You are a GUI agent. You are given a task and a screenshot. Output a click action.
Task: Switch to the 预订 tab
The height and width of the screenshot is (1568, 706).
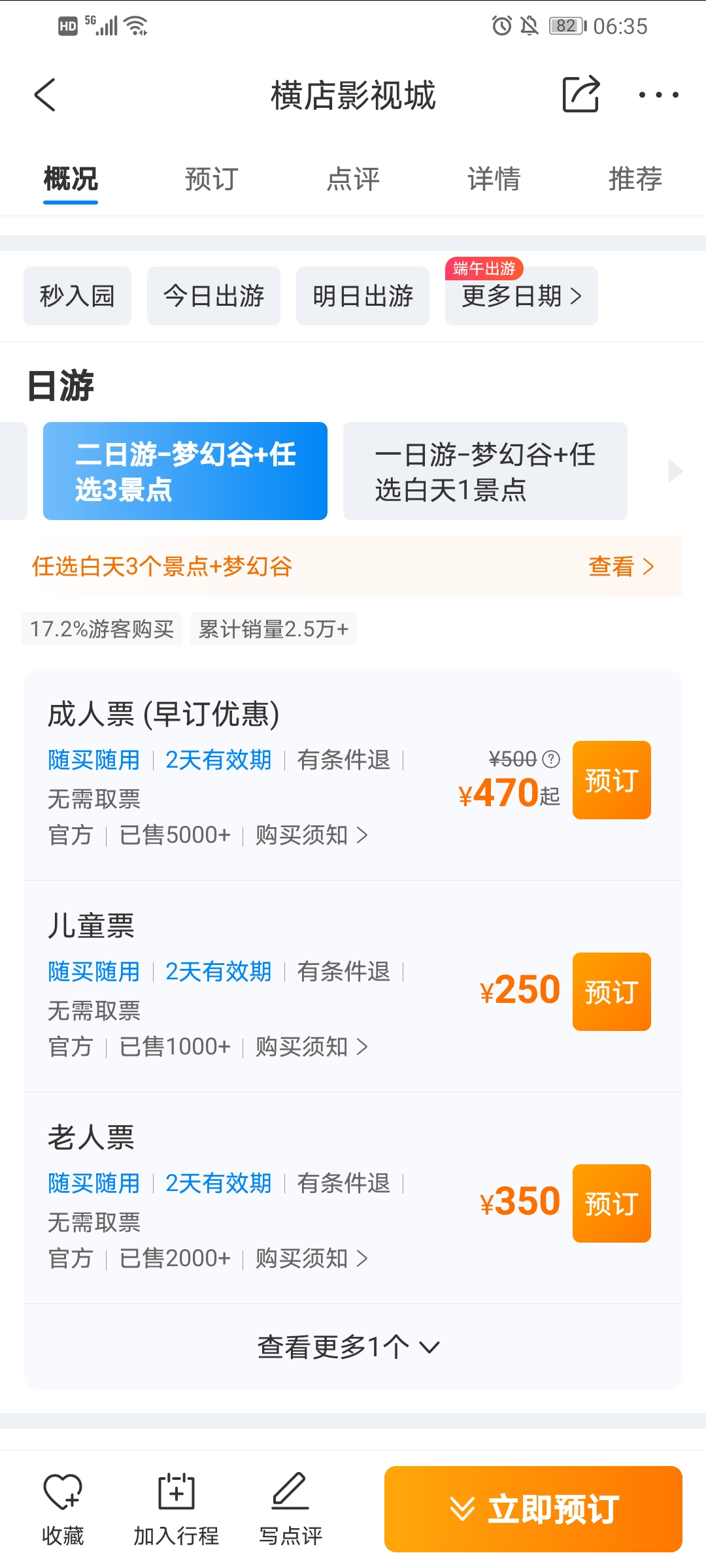point(211,179)
